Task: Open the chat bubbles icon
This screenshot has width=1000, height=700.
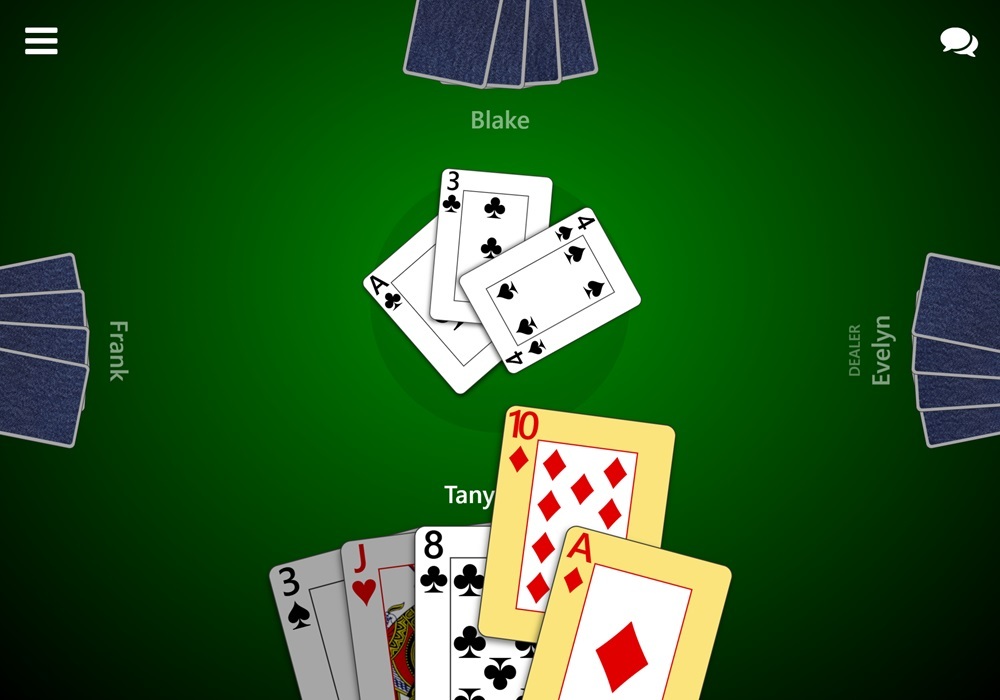Action: (x=958, y=41)
